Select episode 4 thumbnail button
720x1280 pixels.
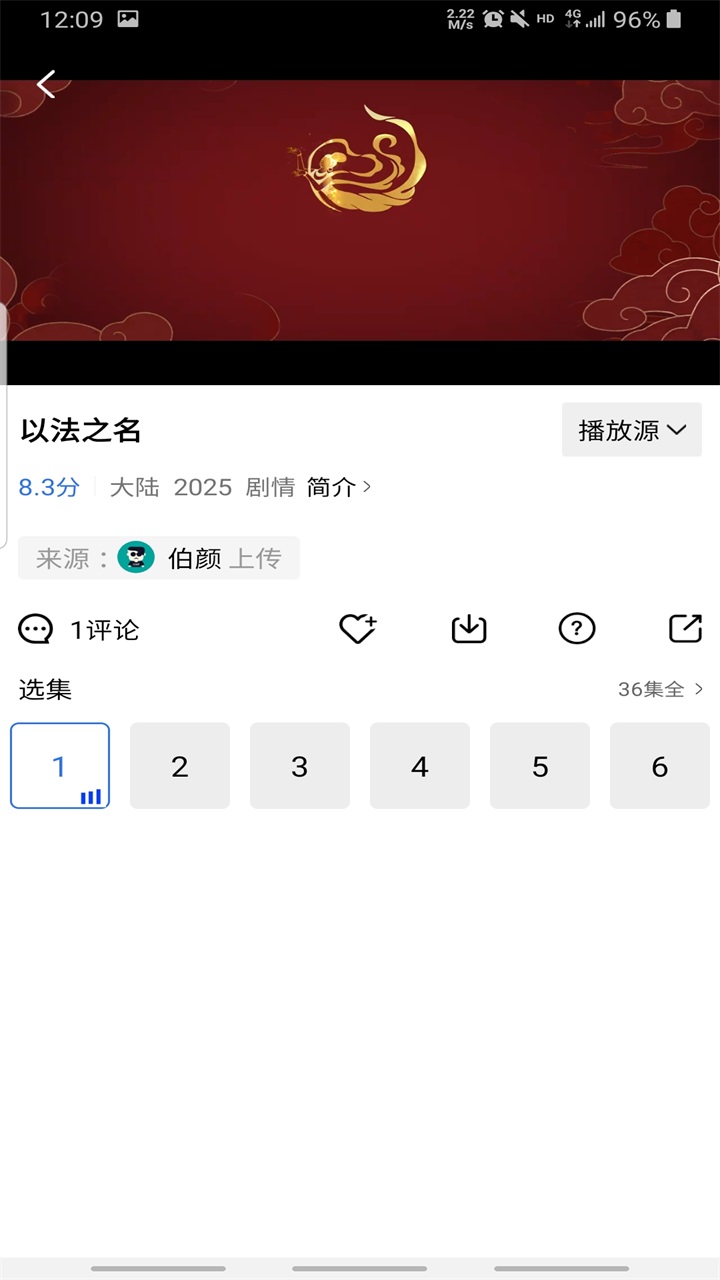(x=419, y=765)
